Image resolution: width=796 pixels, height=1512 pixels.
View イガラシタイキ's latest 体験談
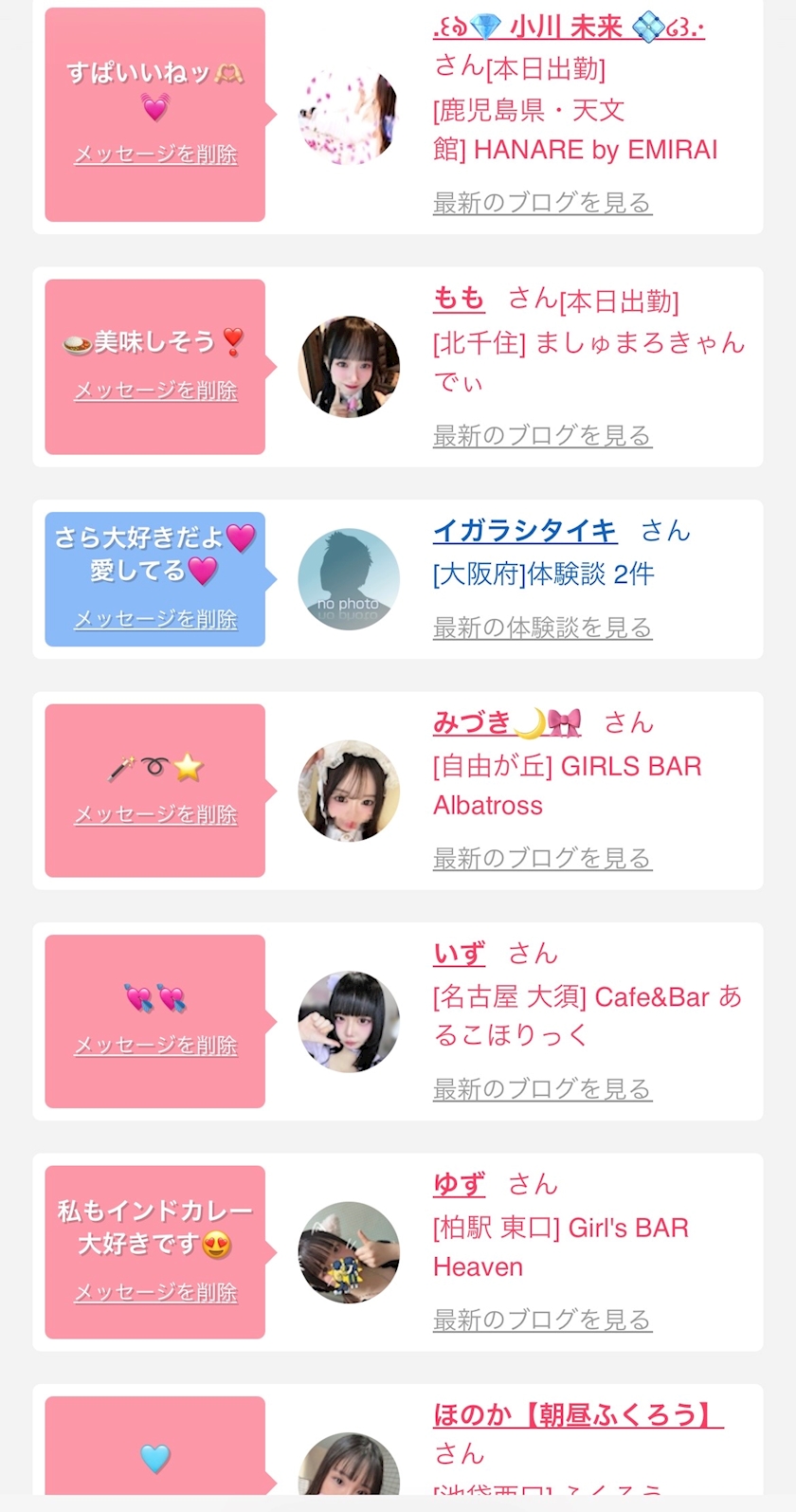pyautogui.click(x=542, y=627)
